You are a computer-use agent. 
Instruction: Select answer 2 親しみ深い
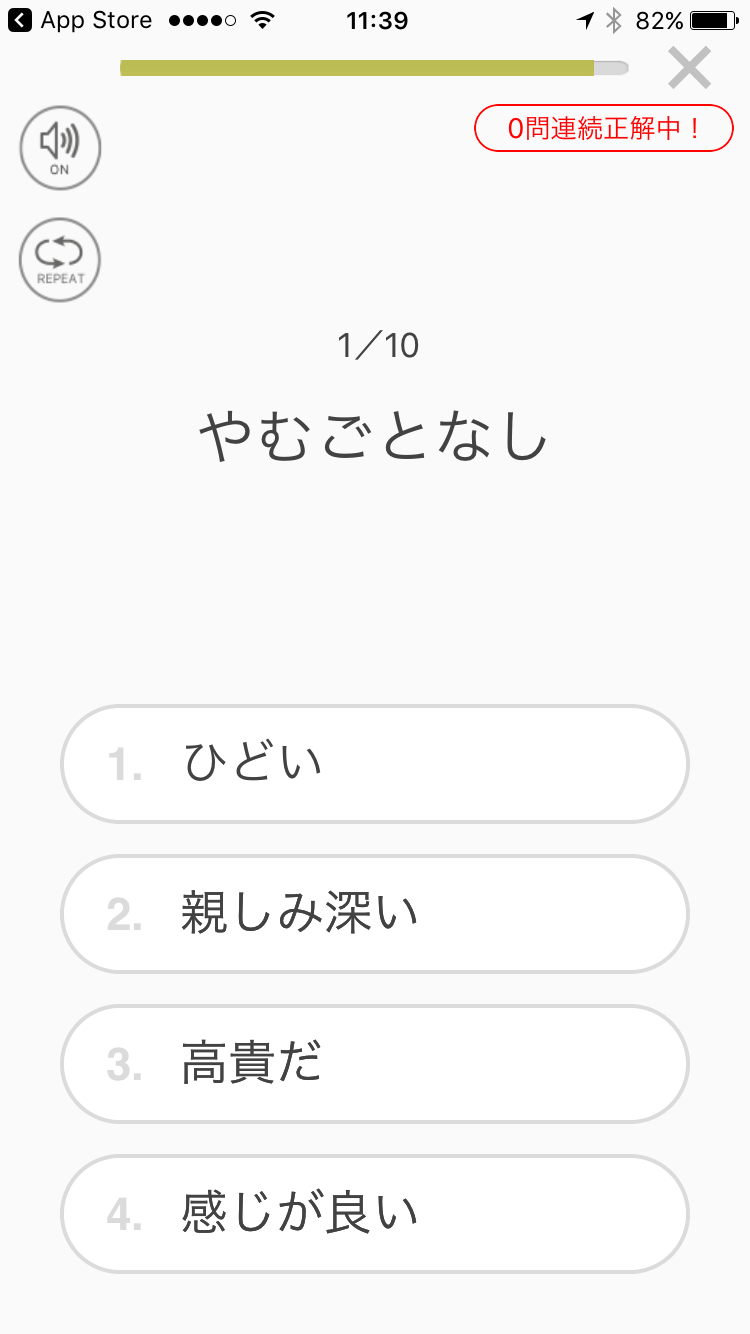tap(375, 914)
